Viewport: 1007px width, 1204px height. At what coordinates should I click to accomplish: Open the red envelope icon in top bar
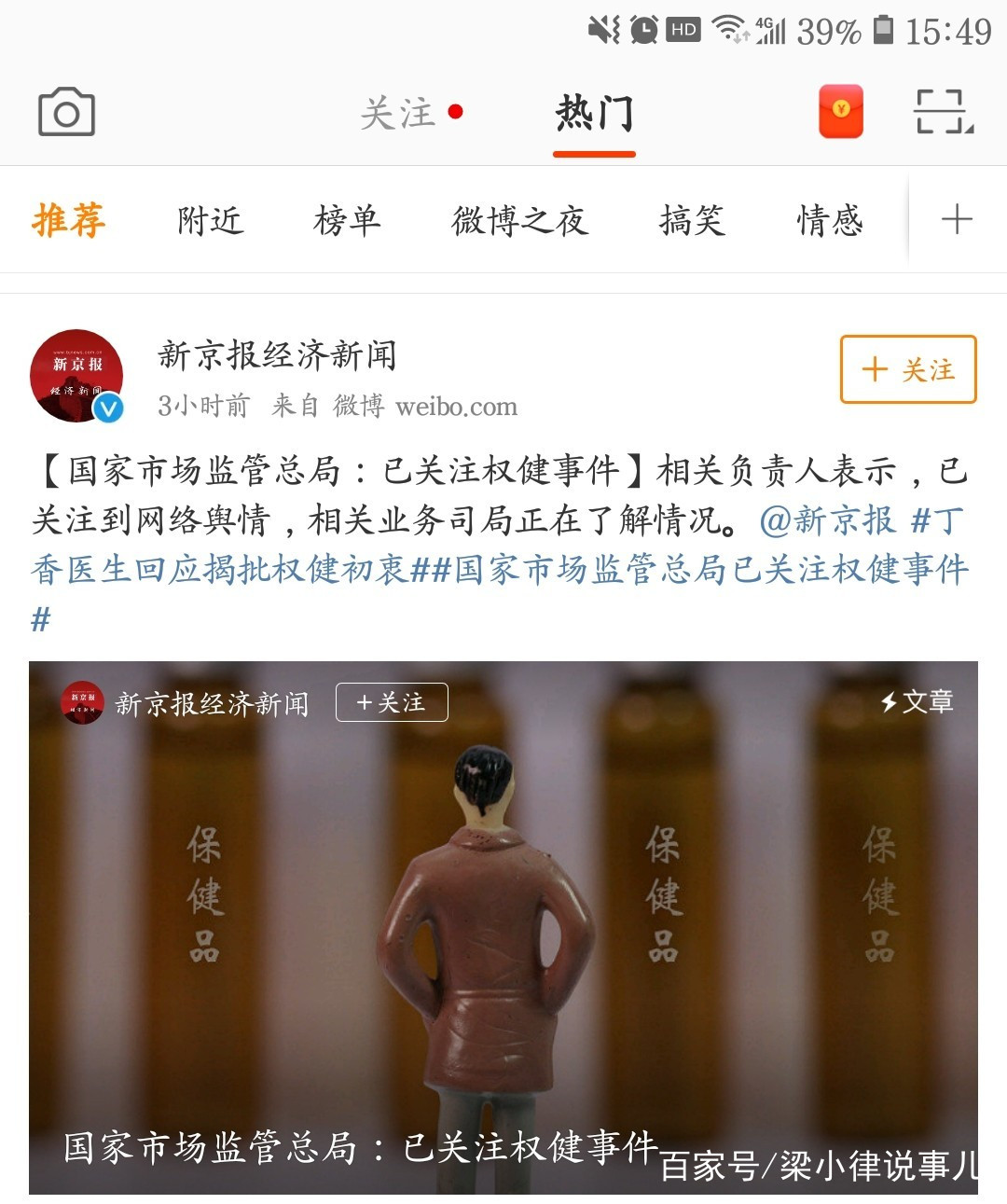840,110
